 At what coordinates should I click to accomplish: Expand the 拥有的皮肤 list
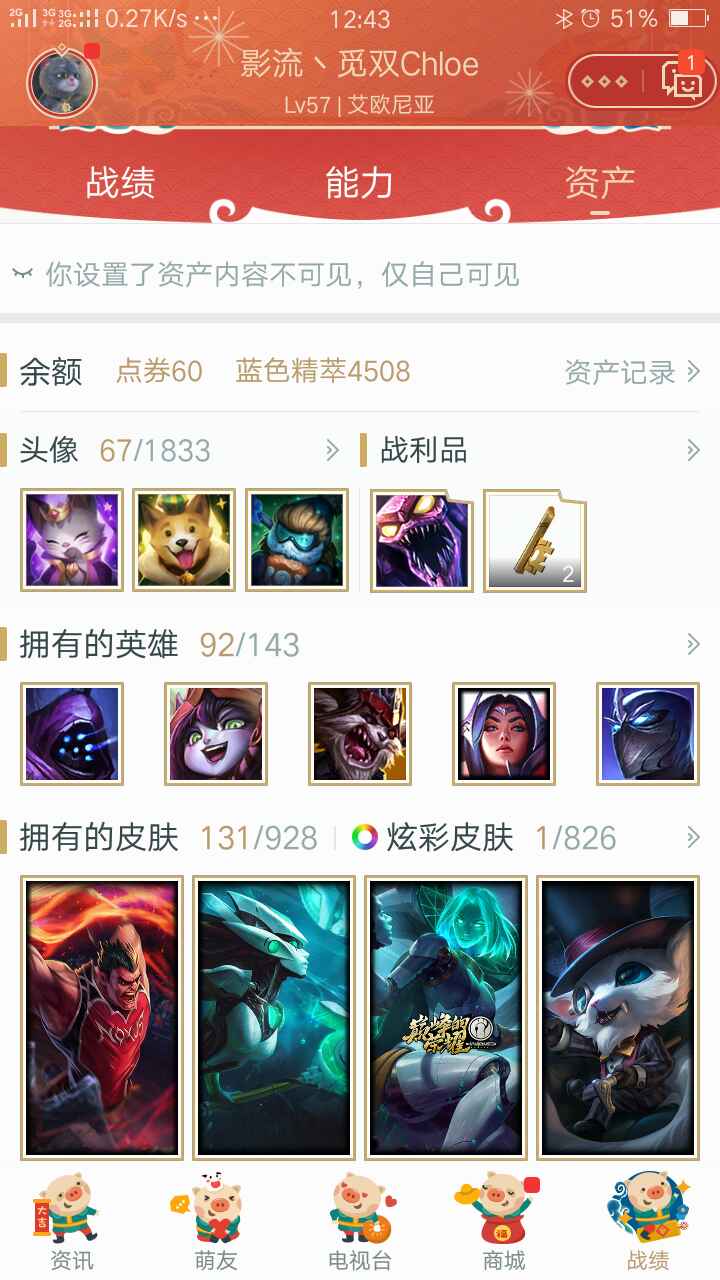pos(693,838)
